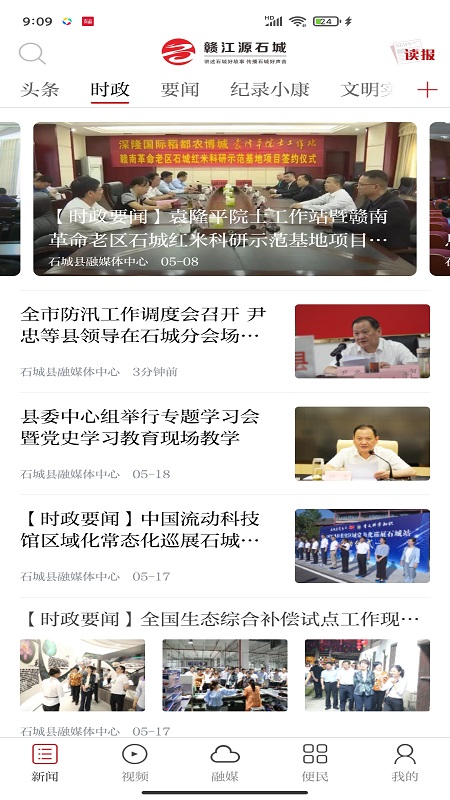Open the 袁隆平院士工作站 banner story
The height and width of the screenshot is (800, 450).
pos(225,199)
